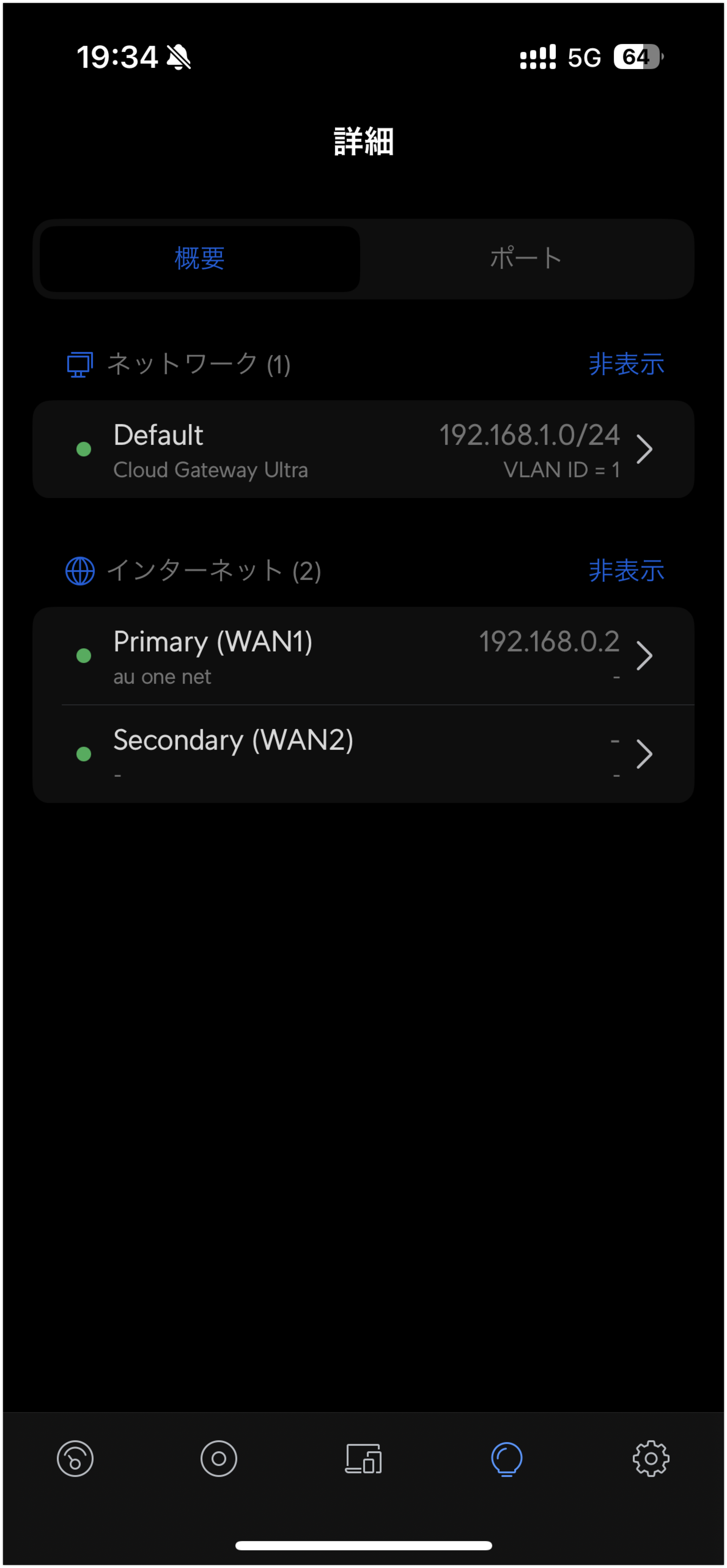Open the devices tab in the bottom bar

click(x=363, y=1458)
